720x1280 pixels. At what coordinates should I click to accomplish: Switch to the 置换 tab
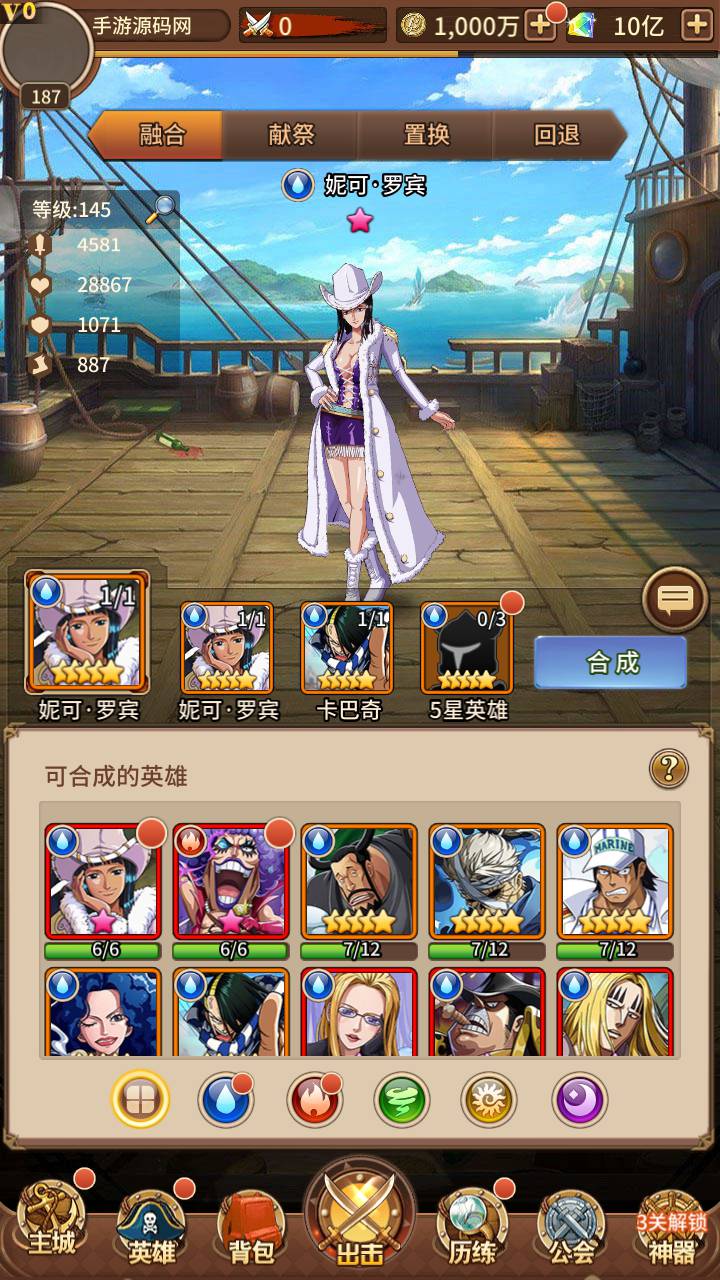point(426,136)
